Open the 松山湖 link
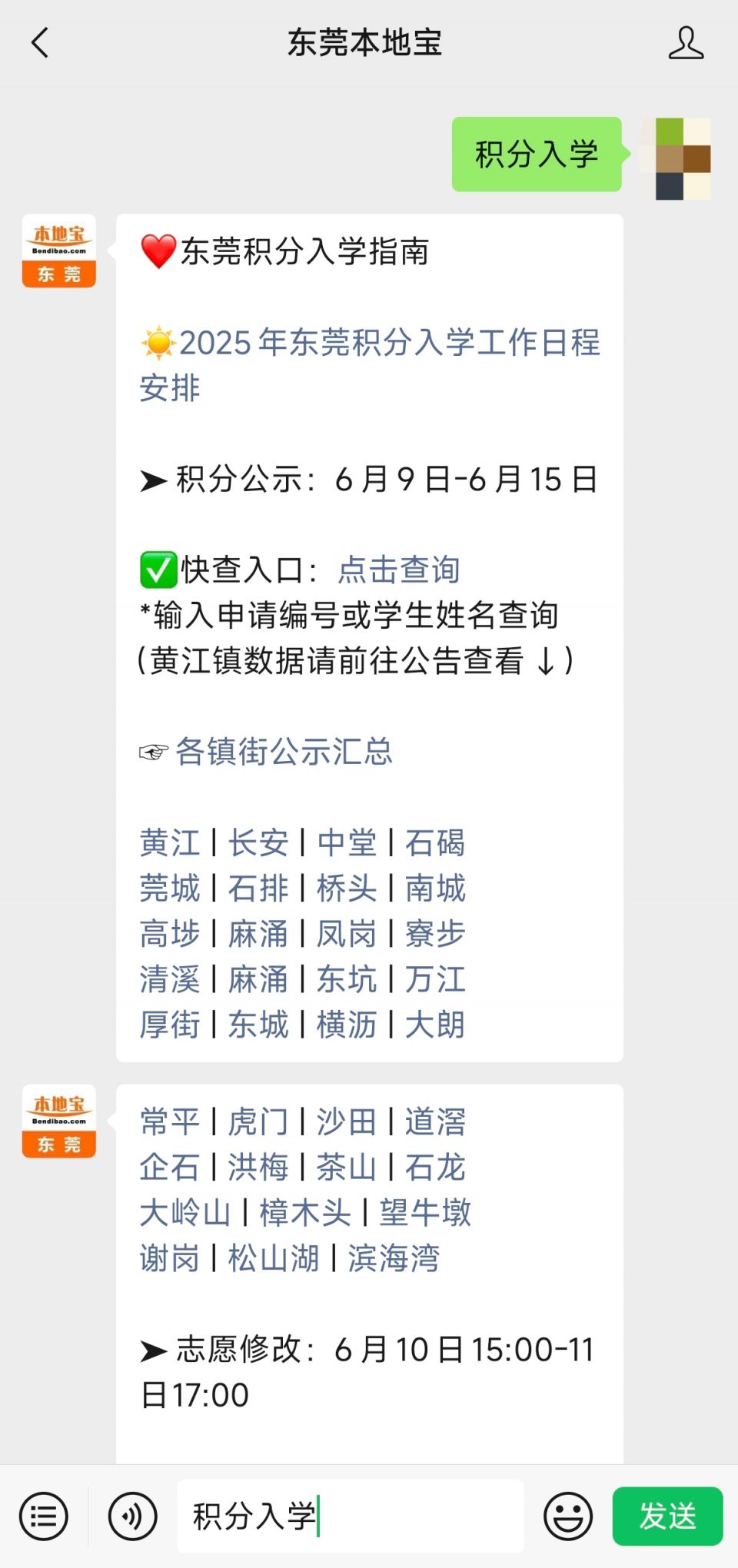738x1568 pixels. pyautogui.click(x=274, y=1258)
